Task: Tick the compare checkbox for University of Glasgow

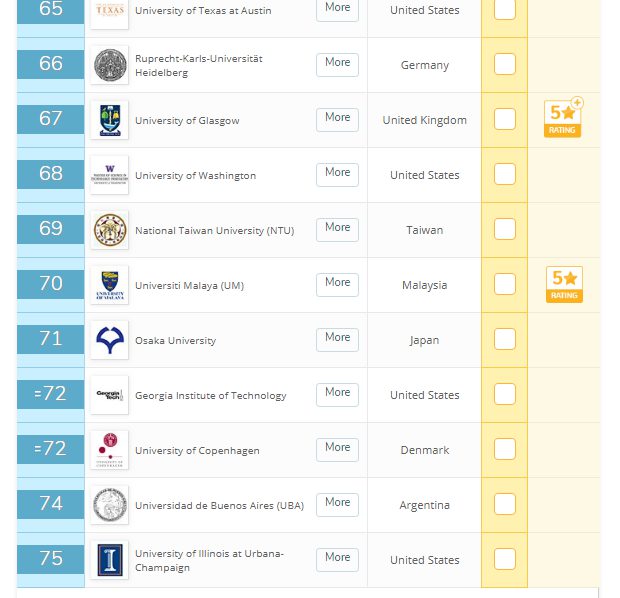Action: pyautogui.click(x=505, y=119)
